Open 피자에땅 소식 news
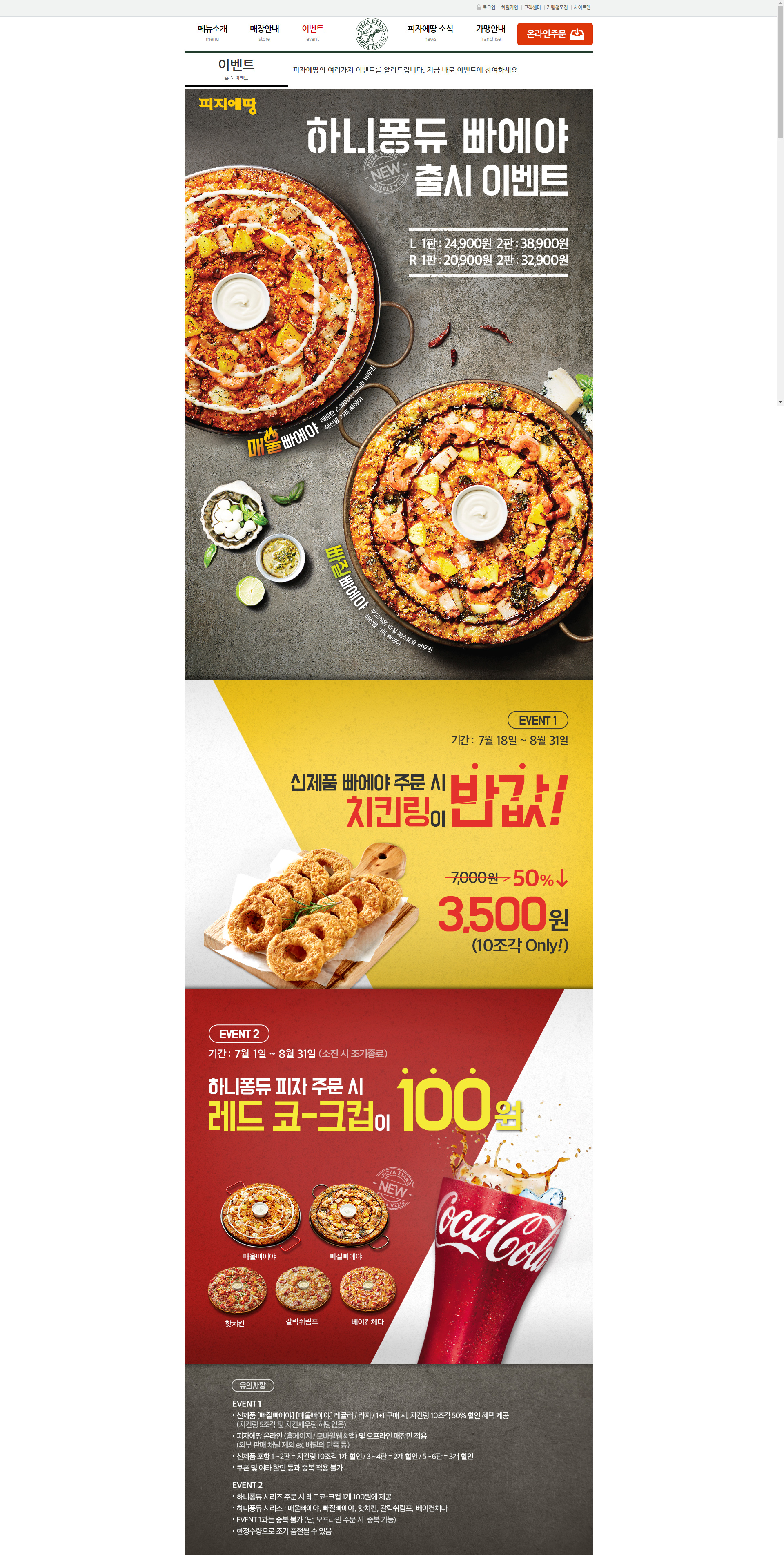 tap(430, 33)
